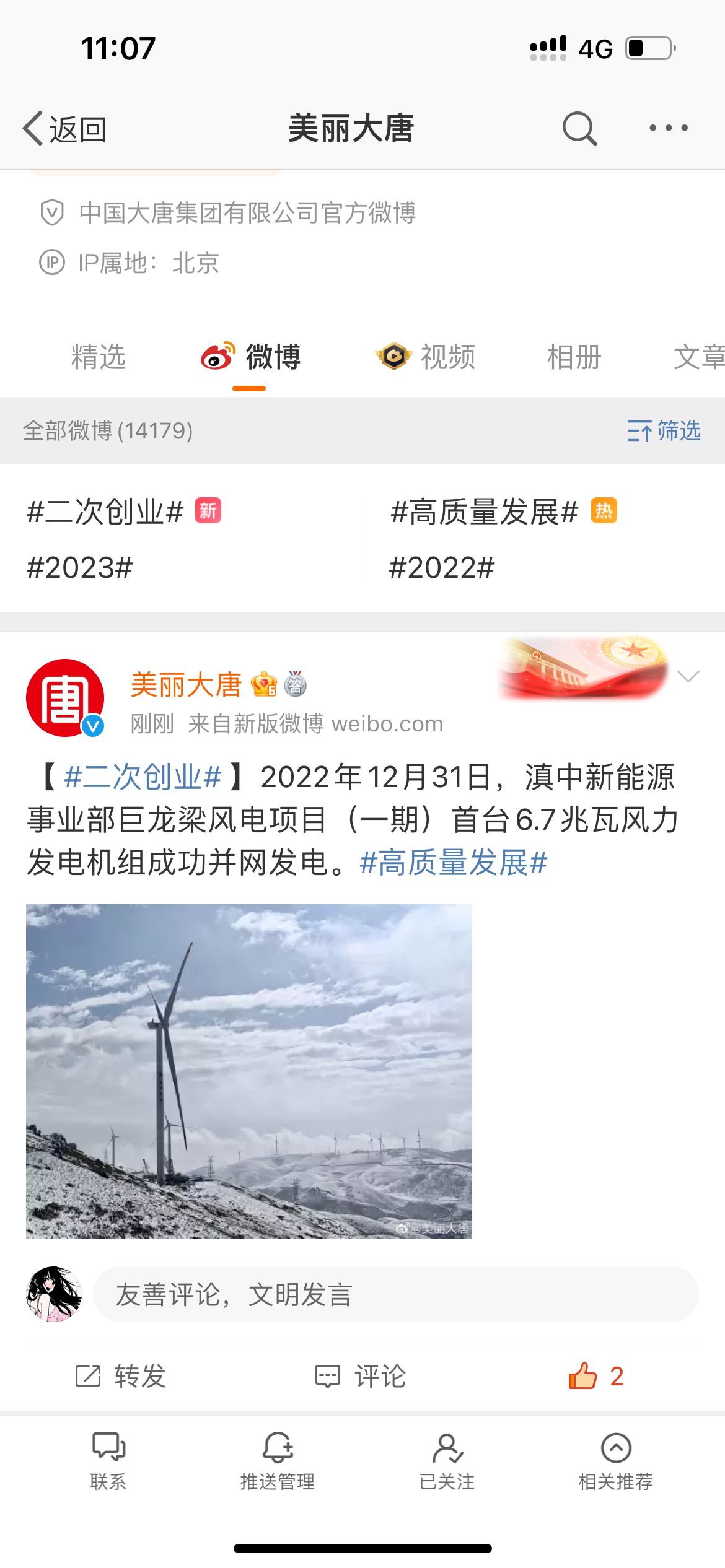Open the 筛选 filter option
This screenshot has height=1568, width=725.
point(664,430)
